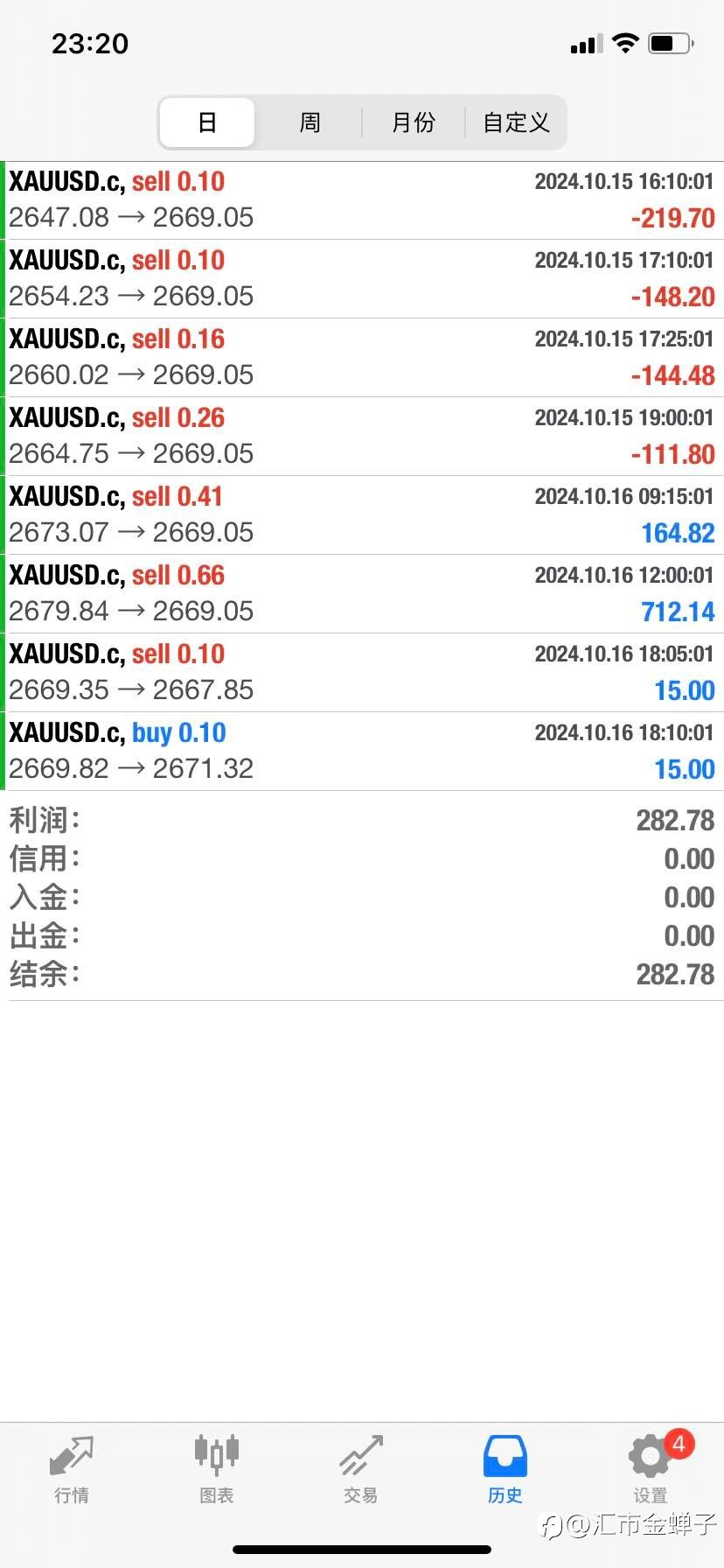Viewport: 724px width, 1568px height.
Task: Choose the 自定义 custom period
Action: 516,122
